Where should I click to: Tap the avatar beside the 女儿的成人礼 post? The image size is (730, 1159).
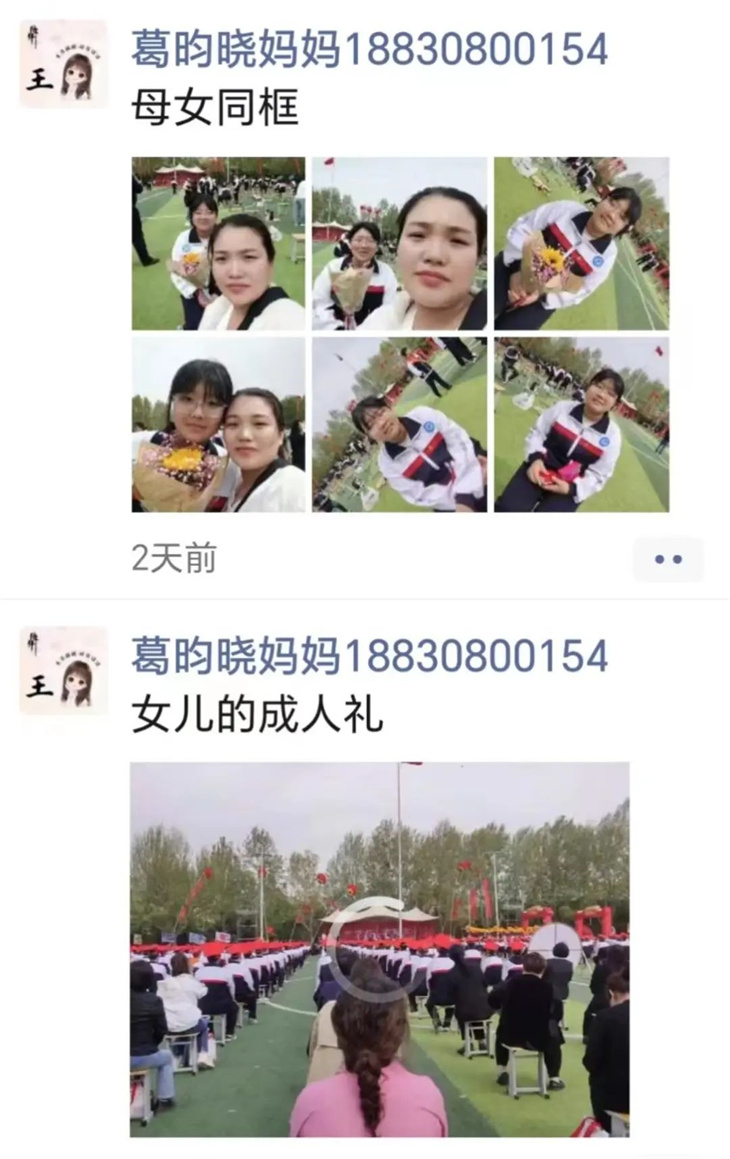click(x=63, y=671)
